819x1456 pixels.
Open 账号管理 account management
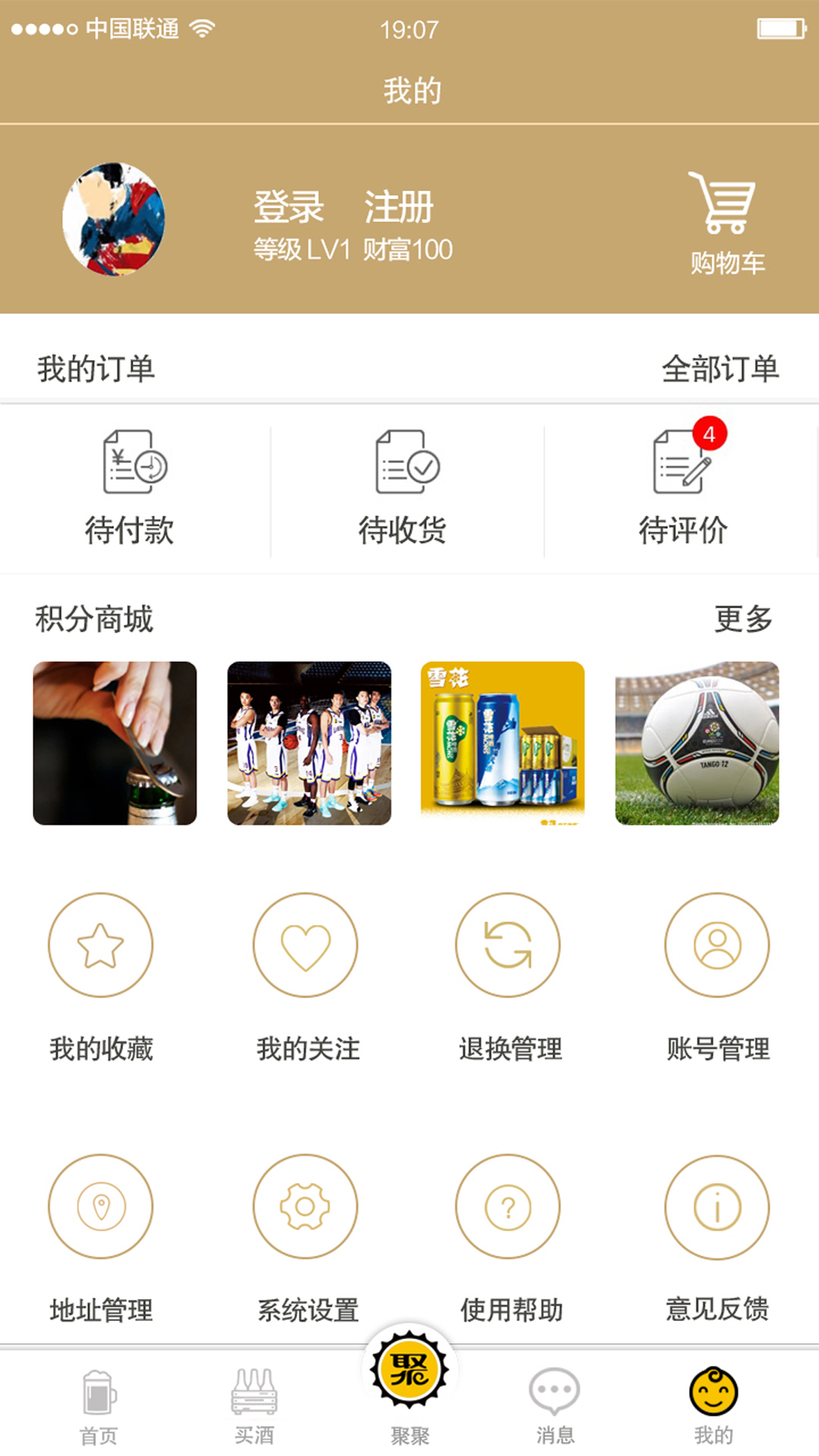pos(717,977)
